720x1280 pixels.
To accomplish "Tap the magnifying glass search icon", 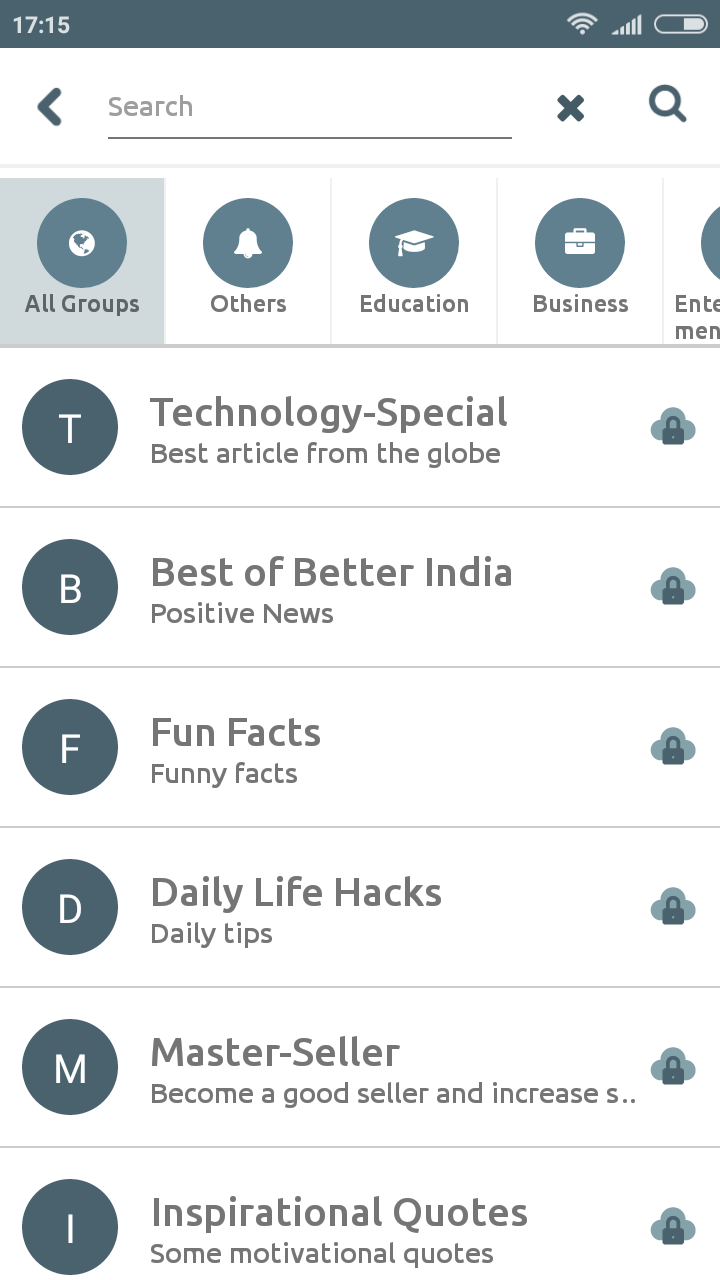I will 667,104.
